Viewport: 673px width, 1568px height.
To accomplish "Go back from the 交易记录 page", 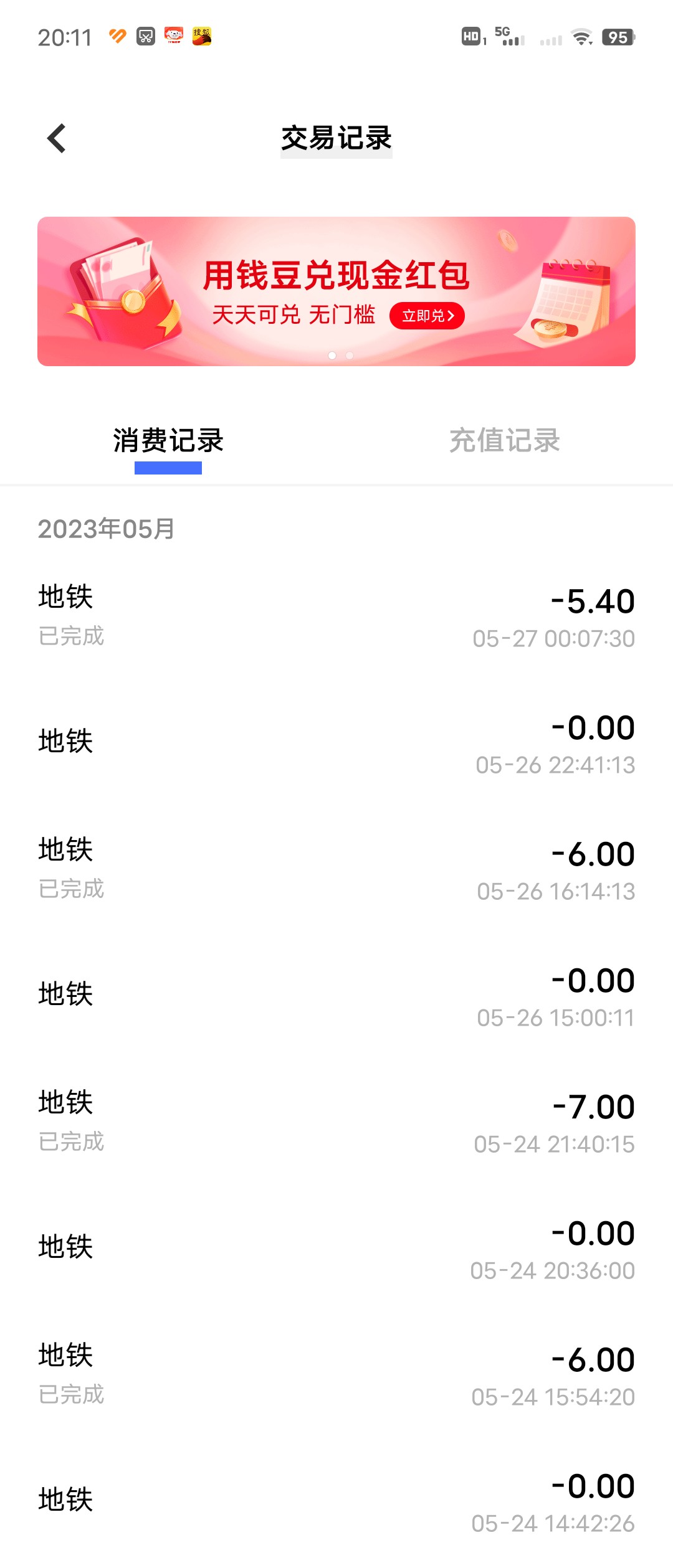I will coord(57,138).
